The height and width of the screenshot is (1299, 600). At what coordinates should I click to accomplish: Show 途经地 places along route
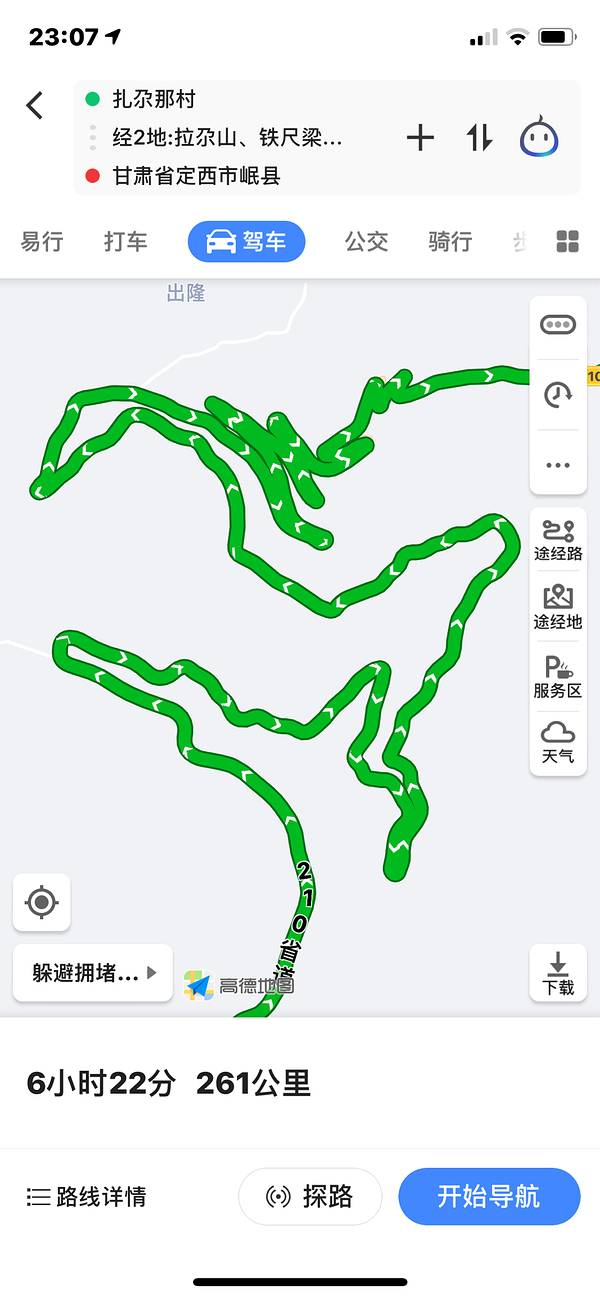click(558, 608)
